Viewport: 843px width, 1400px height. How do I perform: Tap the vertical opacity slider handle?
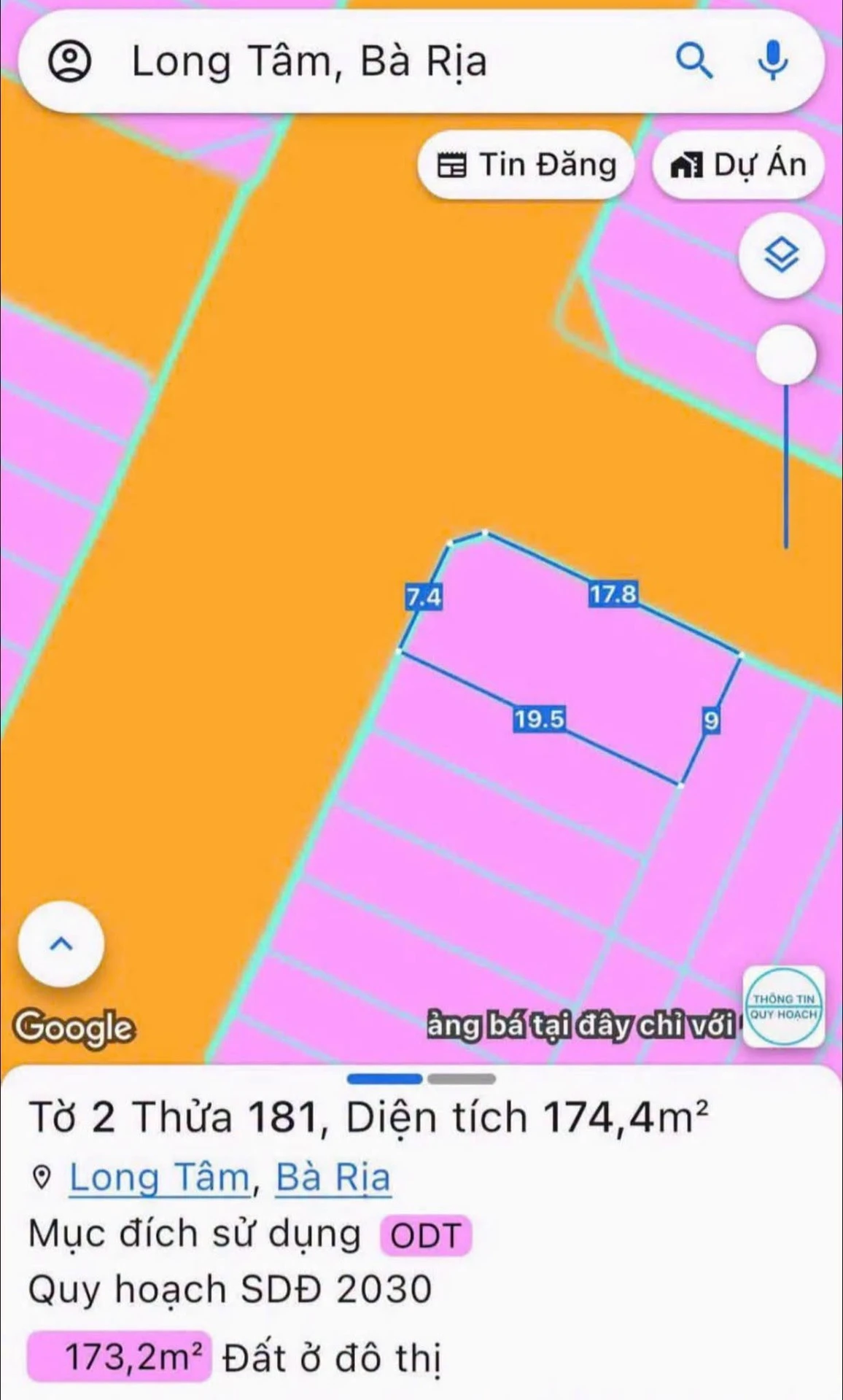(785, 355)
